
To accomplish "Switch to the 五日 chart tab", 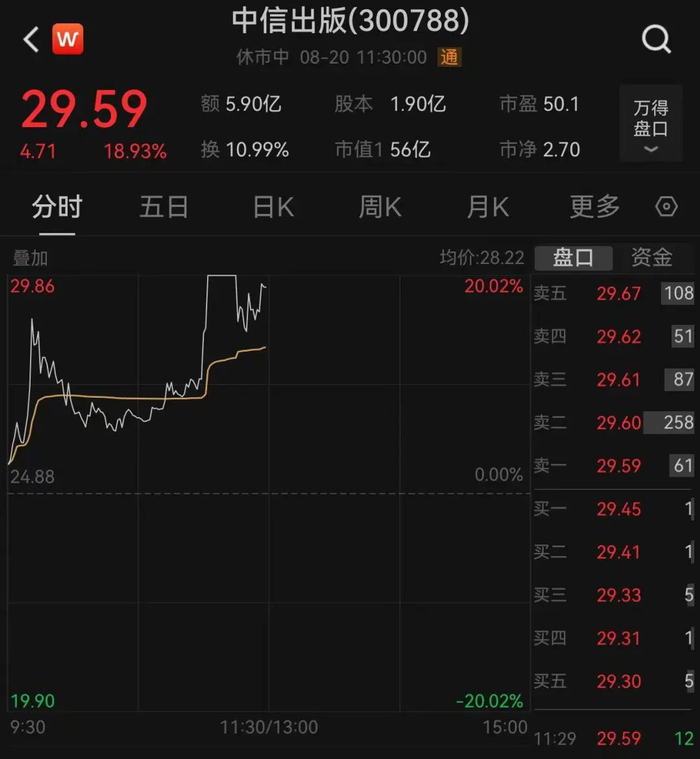I will 164,207.
